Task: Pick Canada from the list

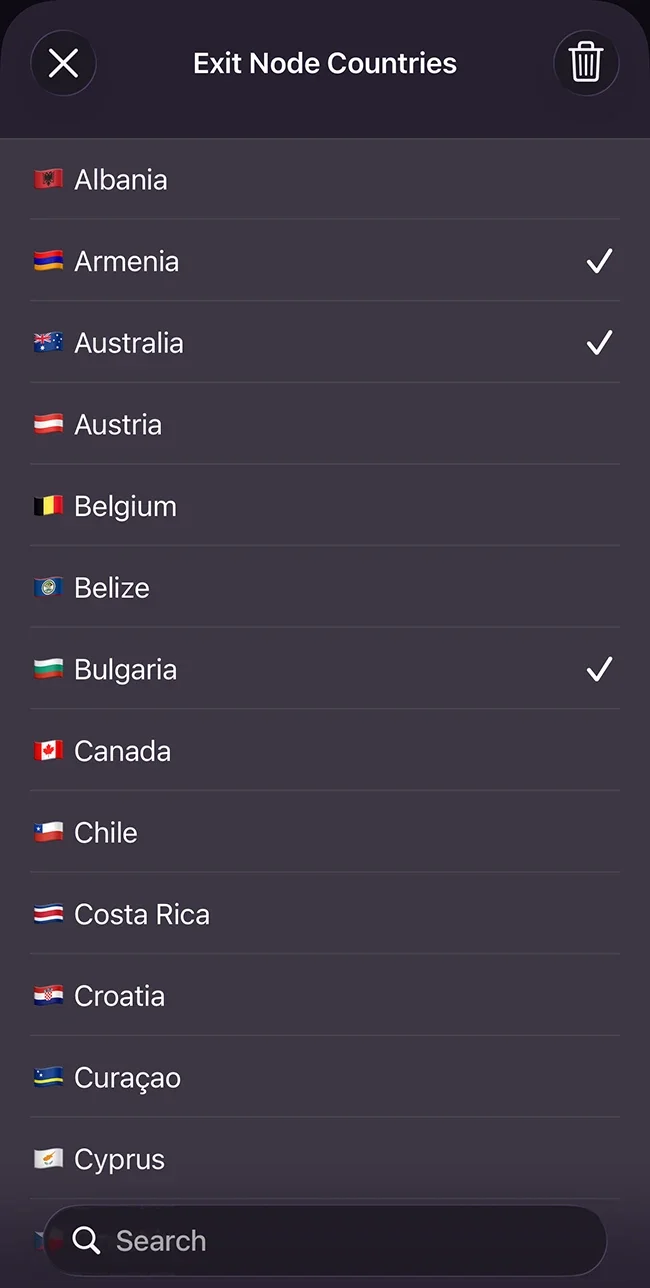Action: 324,751
